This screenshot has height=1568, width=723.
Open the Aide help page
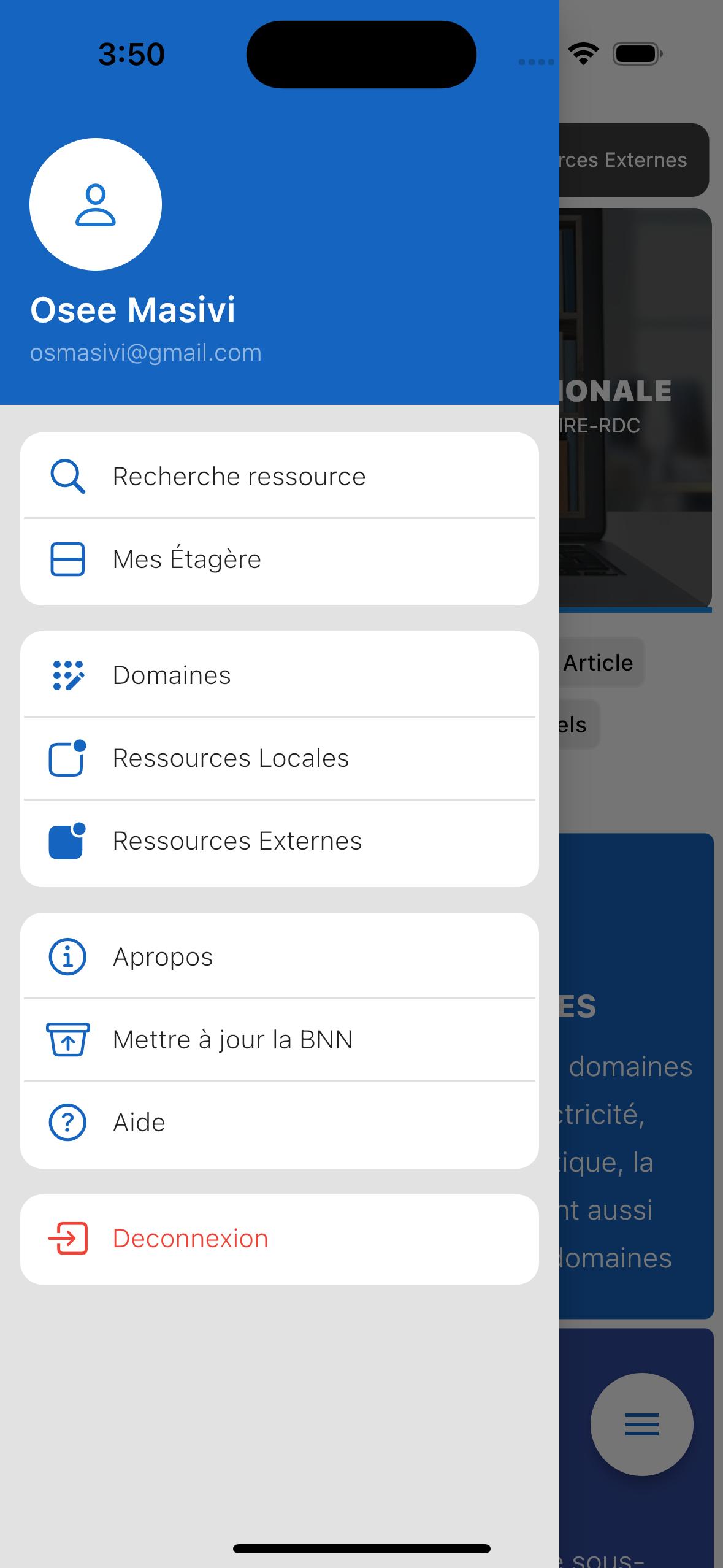coord(280,1123)
